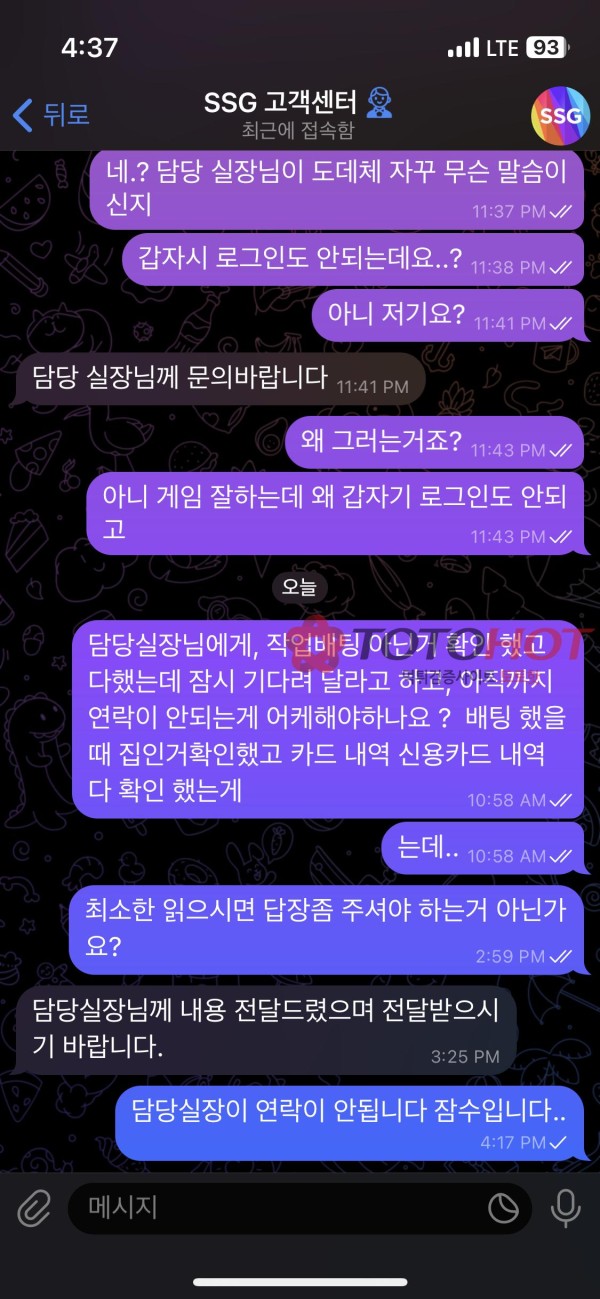Open the SSG profile avatar
The height and width of the screenshot is (1299, 600).
(560, 116)
